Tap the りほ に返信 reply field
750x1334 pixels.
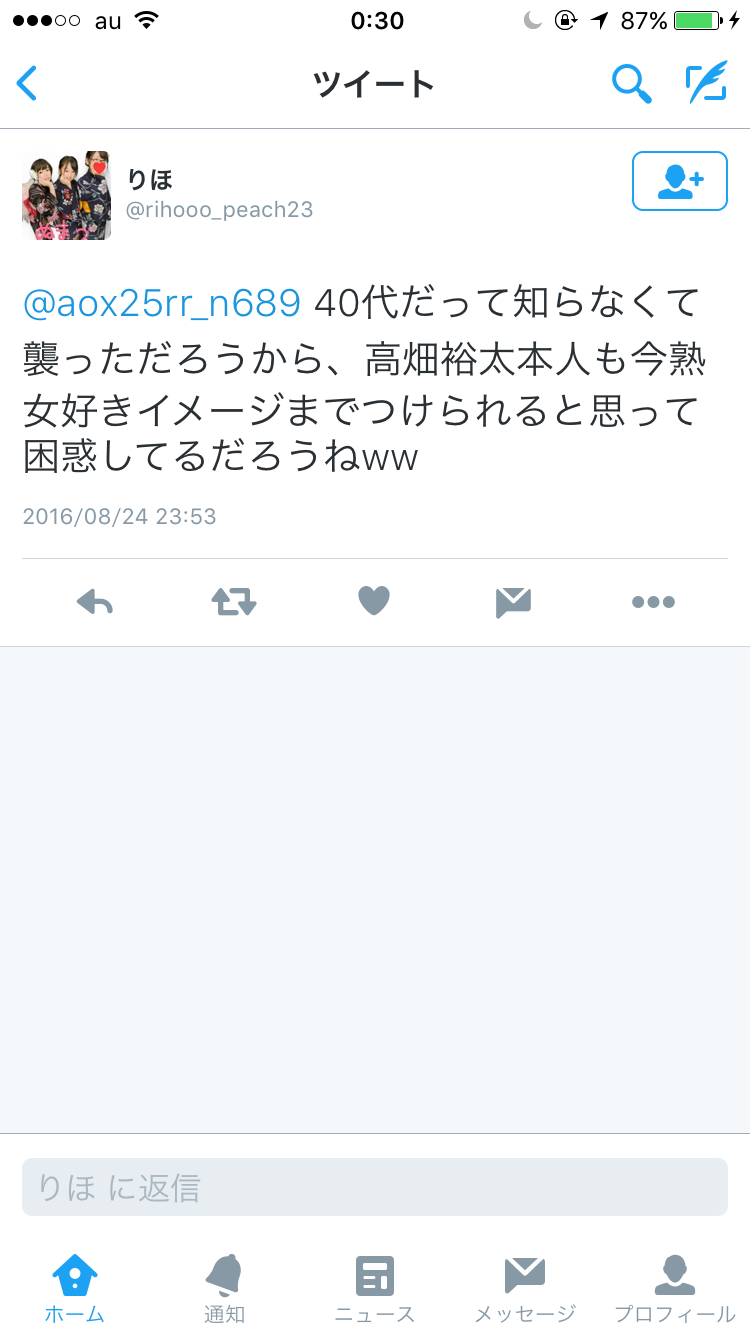point(375,1187)
